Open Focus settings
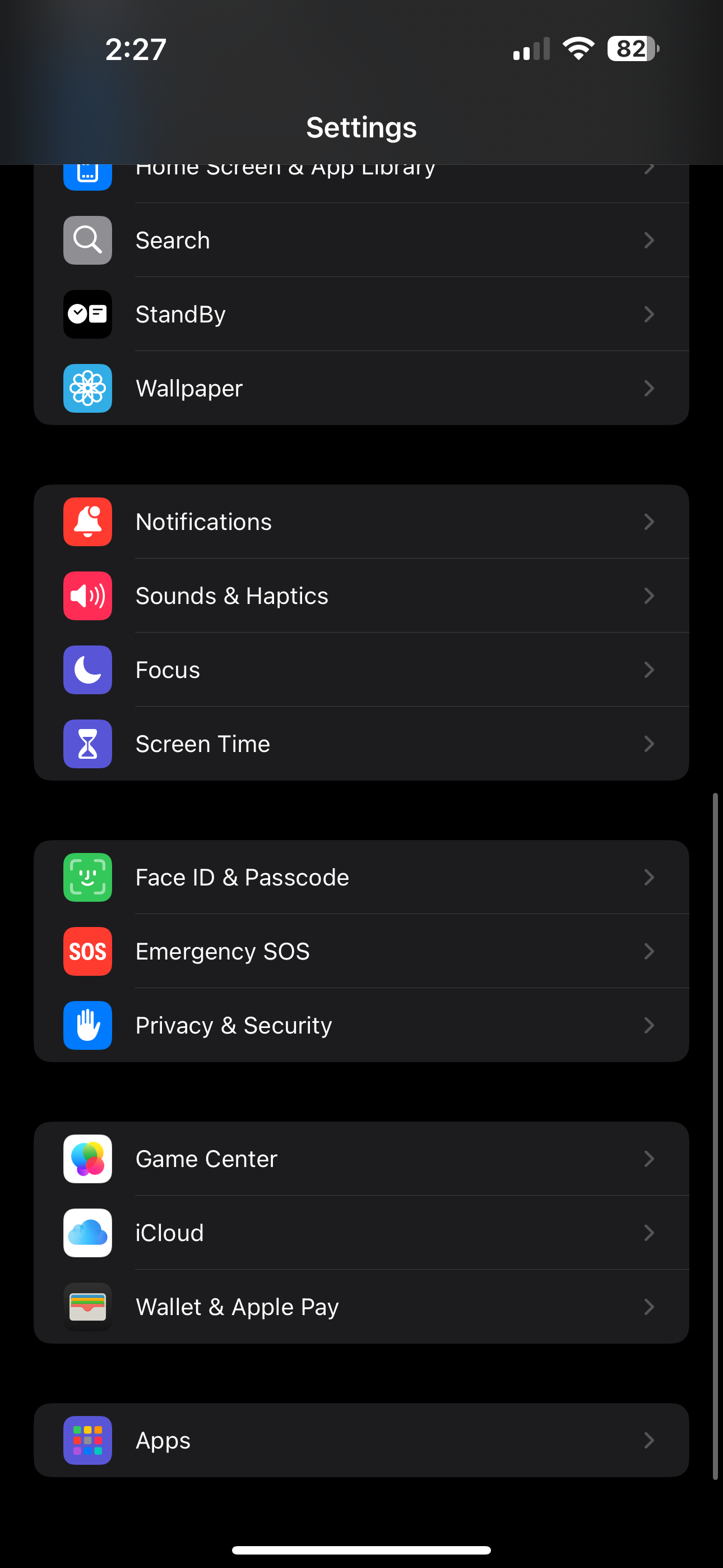 361,670
